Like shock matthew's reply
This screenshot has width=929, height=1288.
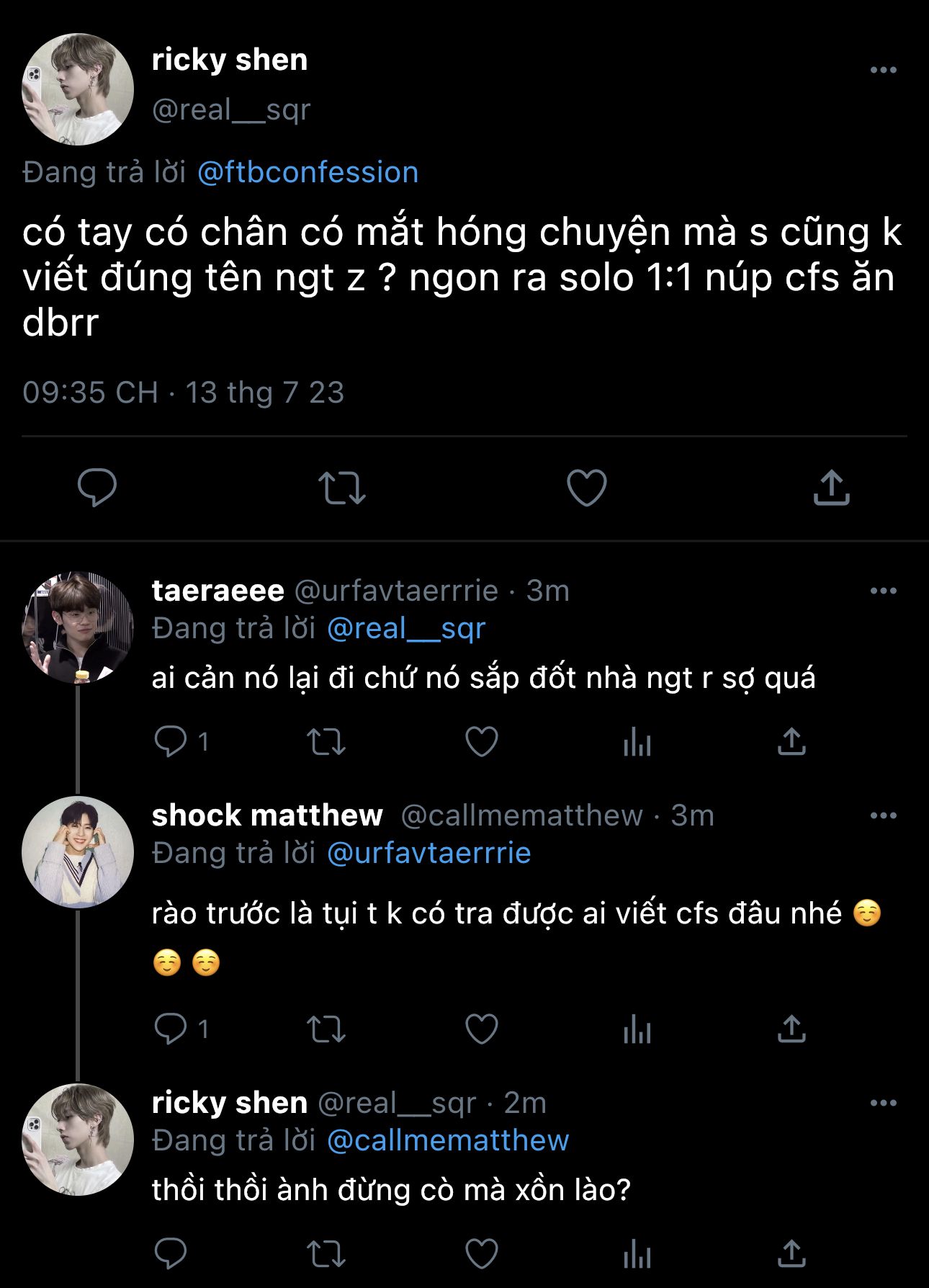point(482,1029)
